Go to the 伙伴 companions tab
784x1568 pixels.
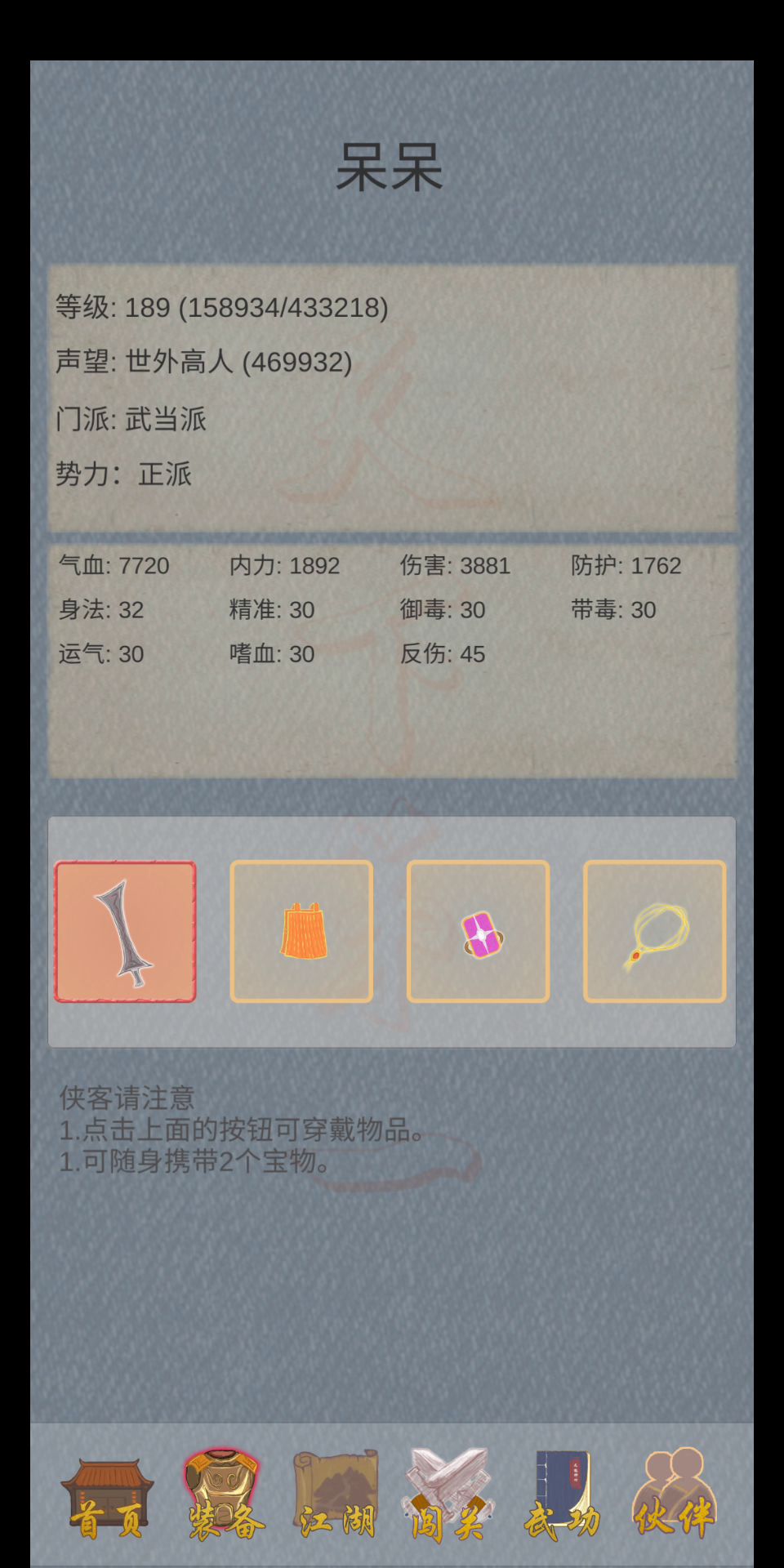[x=675, y=1496]
